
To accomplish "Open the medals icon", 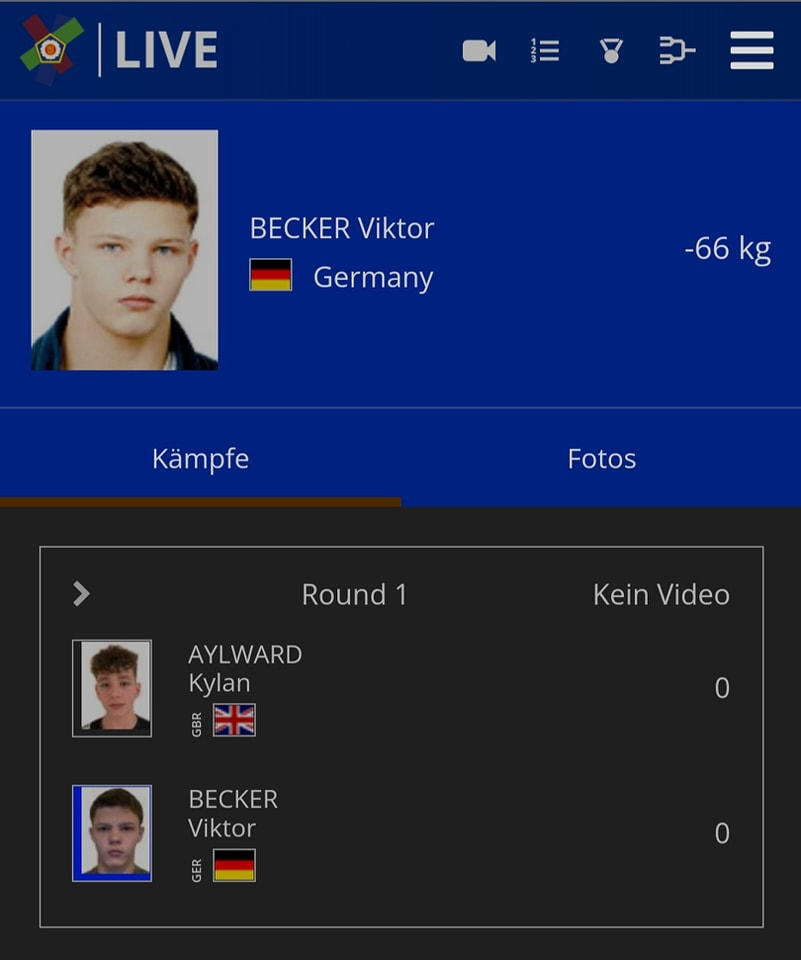I will tap(611, 51).
